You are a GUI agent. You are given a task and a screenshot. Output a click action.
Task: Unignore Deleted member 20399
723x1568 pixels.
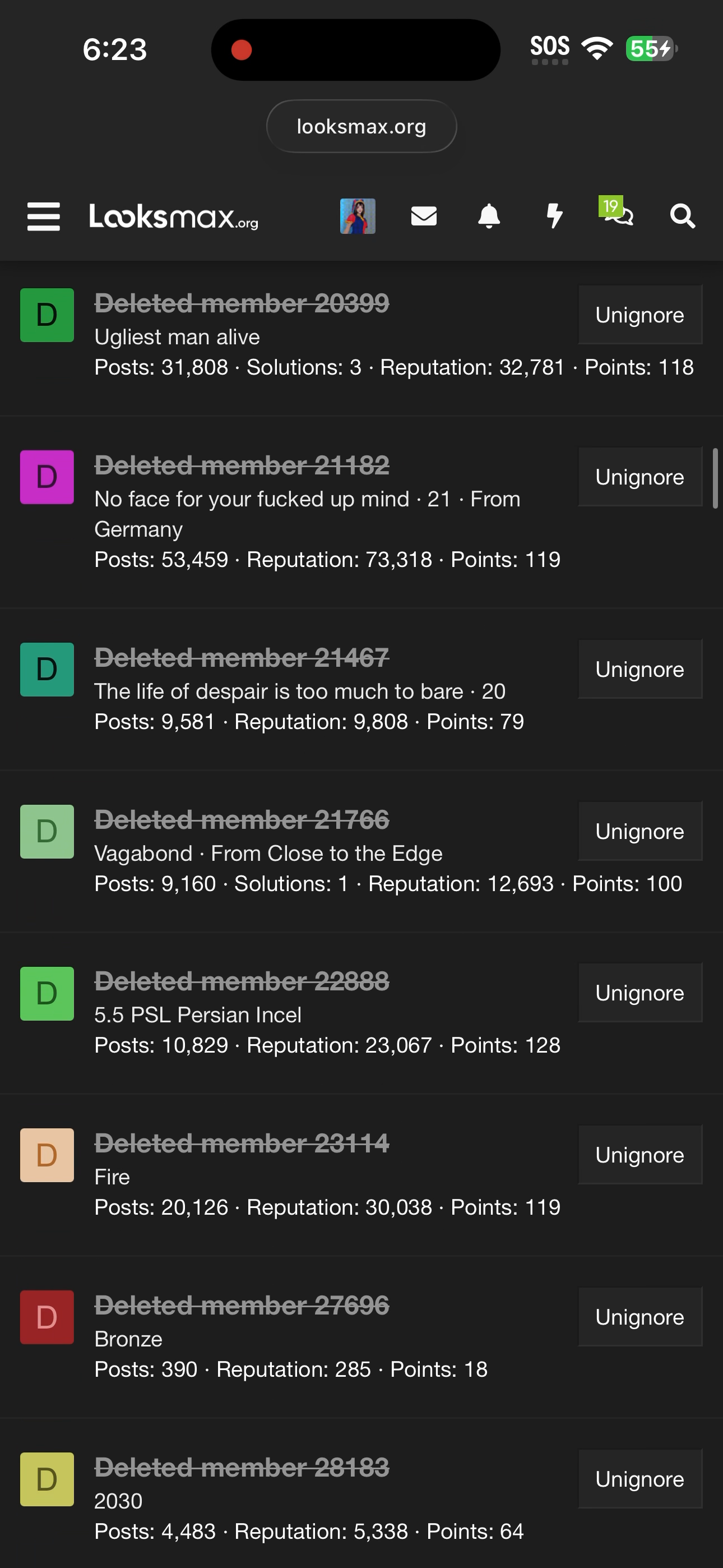coord(639,315)
